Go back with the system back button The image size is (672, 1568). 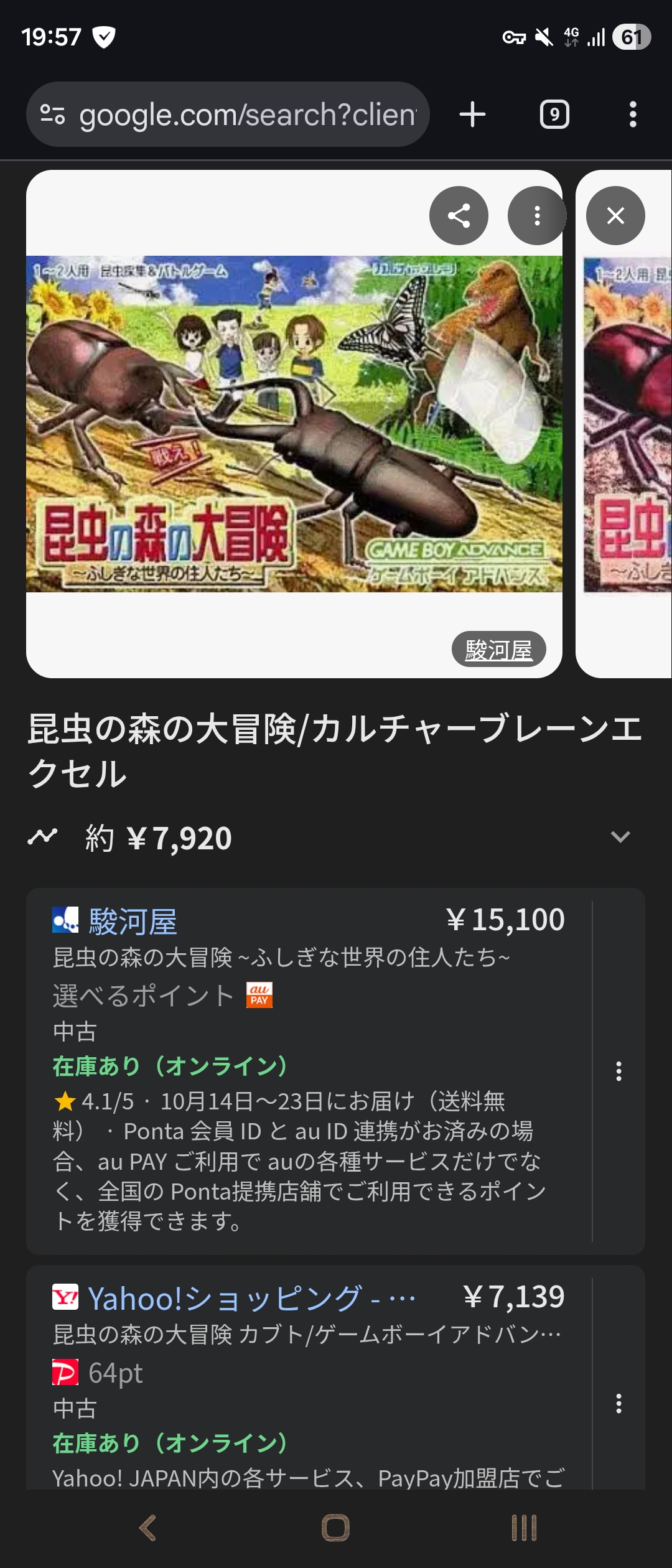pos(148,1528)
